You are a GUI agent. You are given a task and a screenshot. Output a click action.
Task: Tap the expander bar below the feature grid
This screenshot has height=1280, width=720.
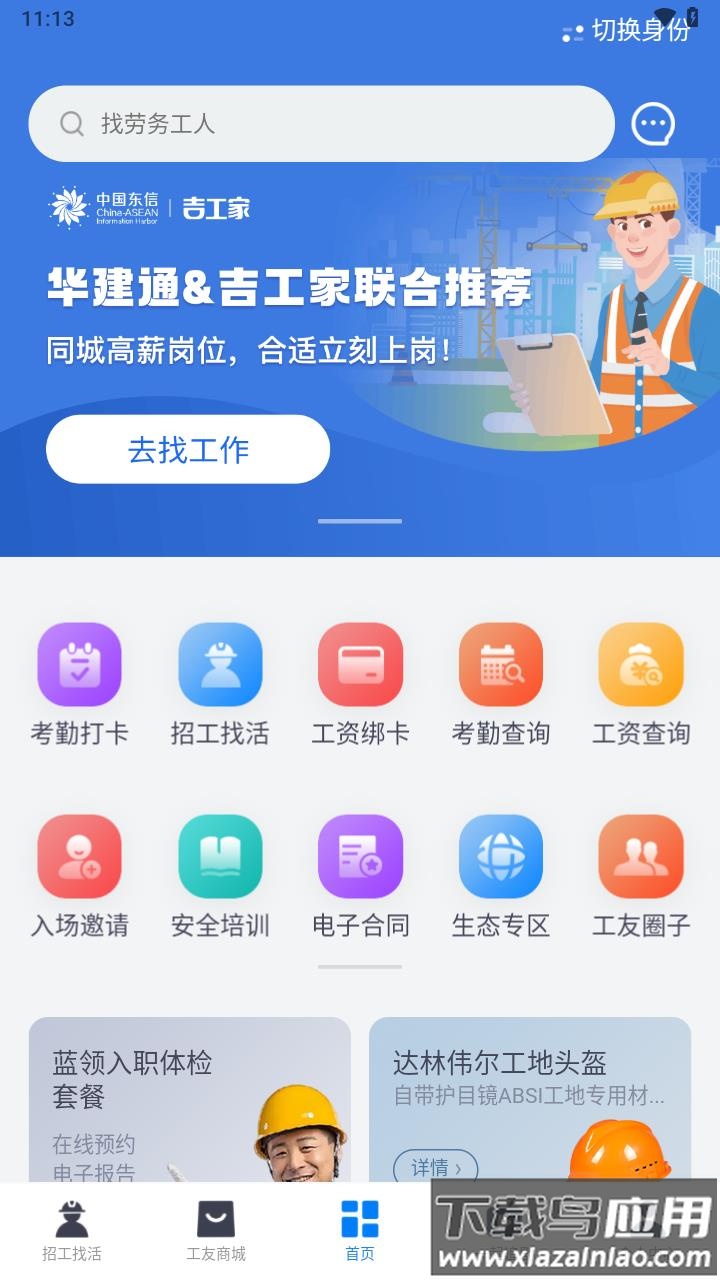click(x=360, y=966)
